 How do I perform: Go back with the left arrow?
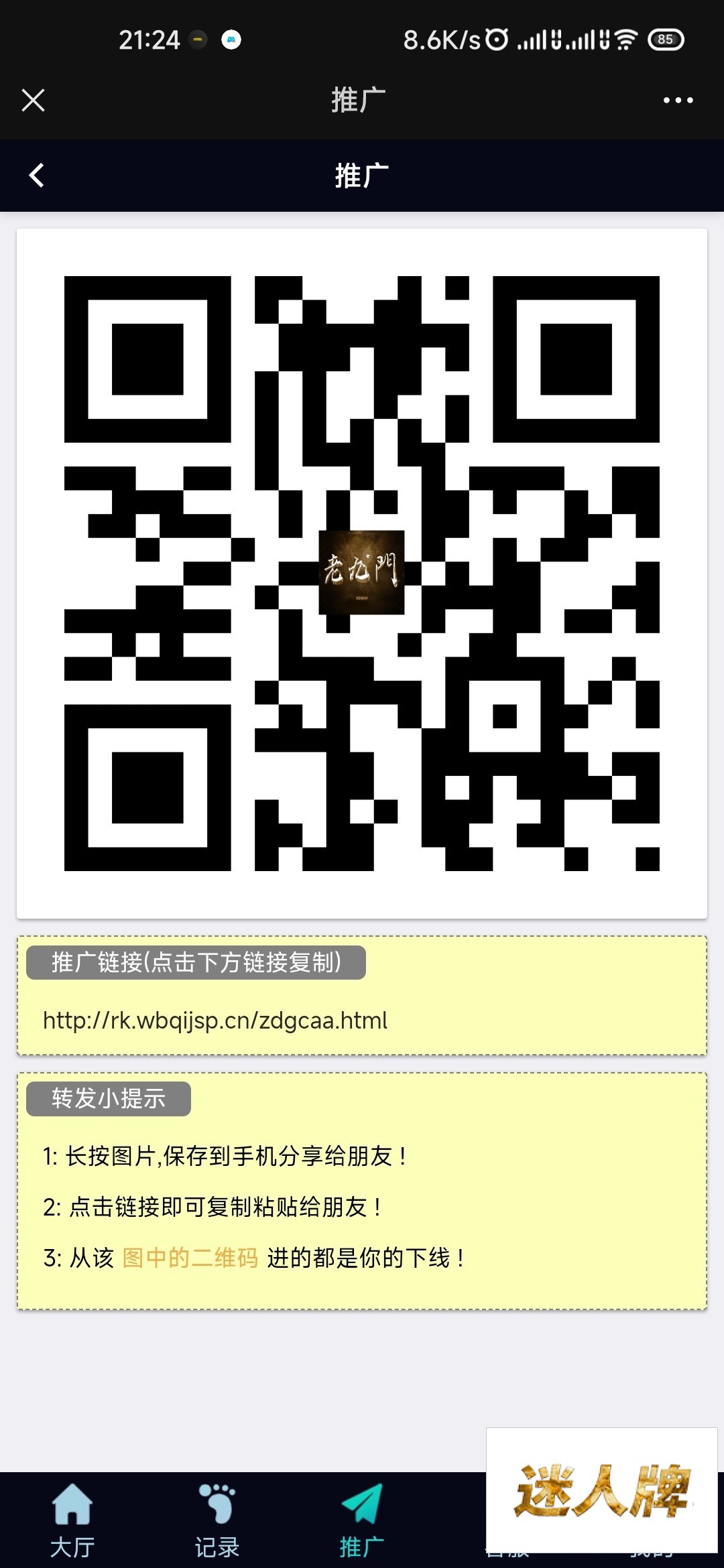tap(37, 176)
